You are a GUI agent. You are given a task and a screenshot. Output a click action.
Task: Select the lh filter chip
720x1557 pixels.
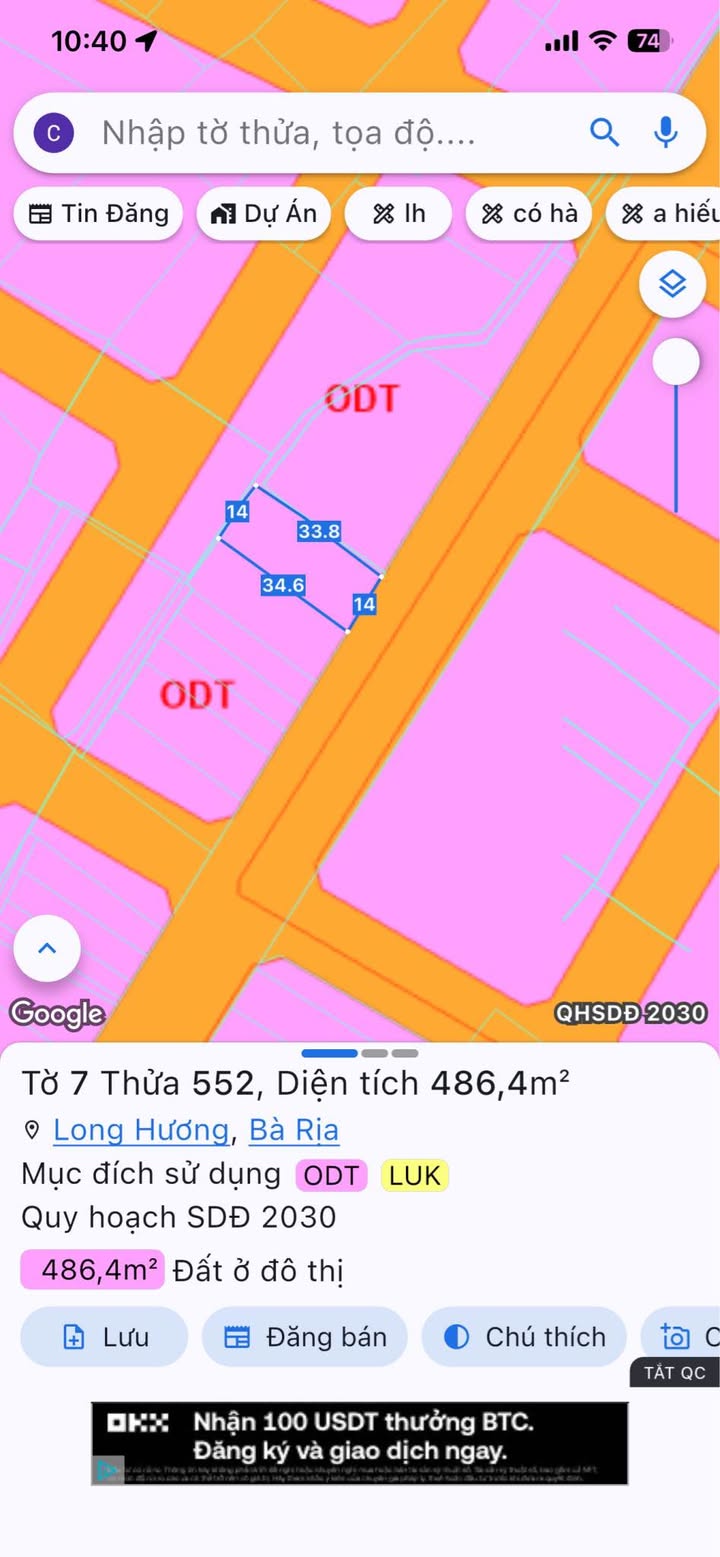click(x=398, y=214)
